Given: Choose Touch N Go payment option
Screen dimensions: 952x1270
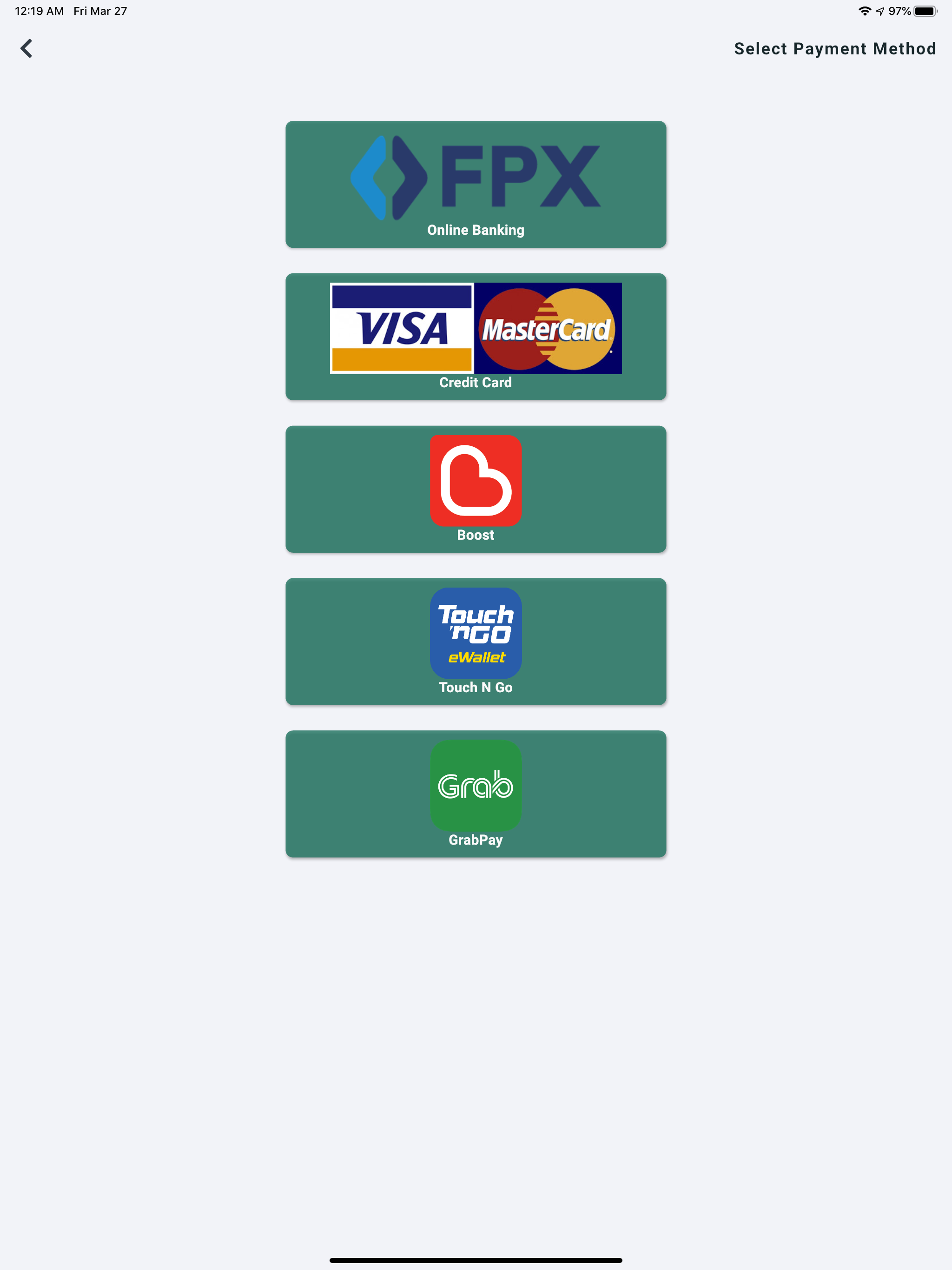Looking at the screenshot, I should [x=476, y=642].
